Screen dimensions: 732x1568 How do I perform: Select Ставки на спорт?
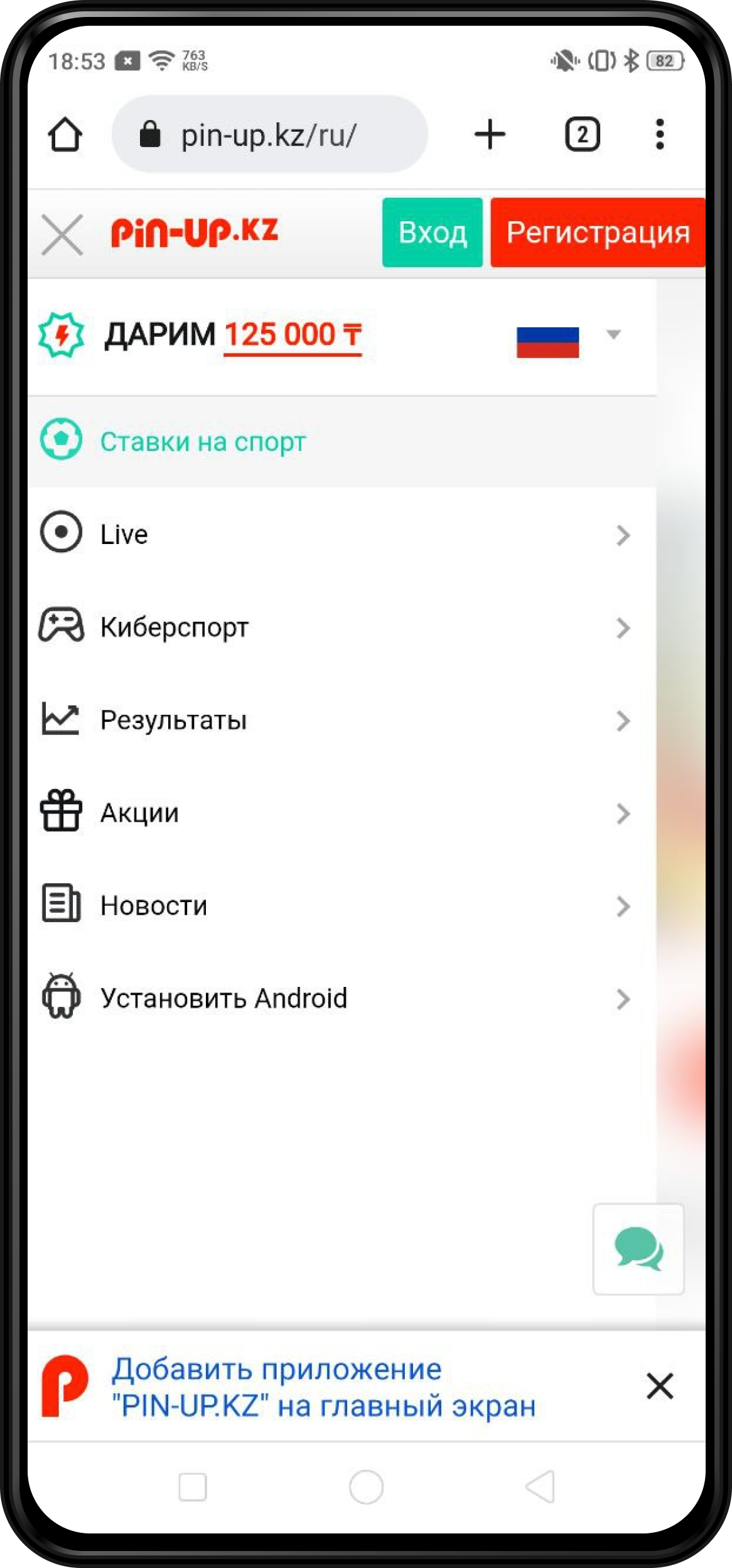pos(203,442)
